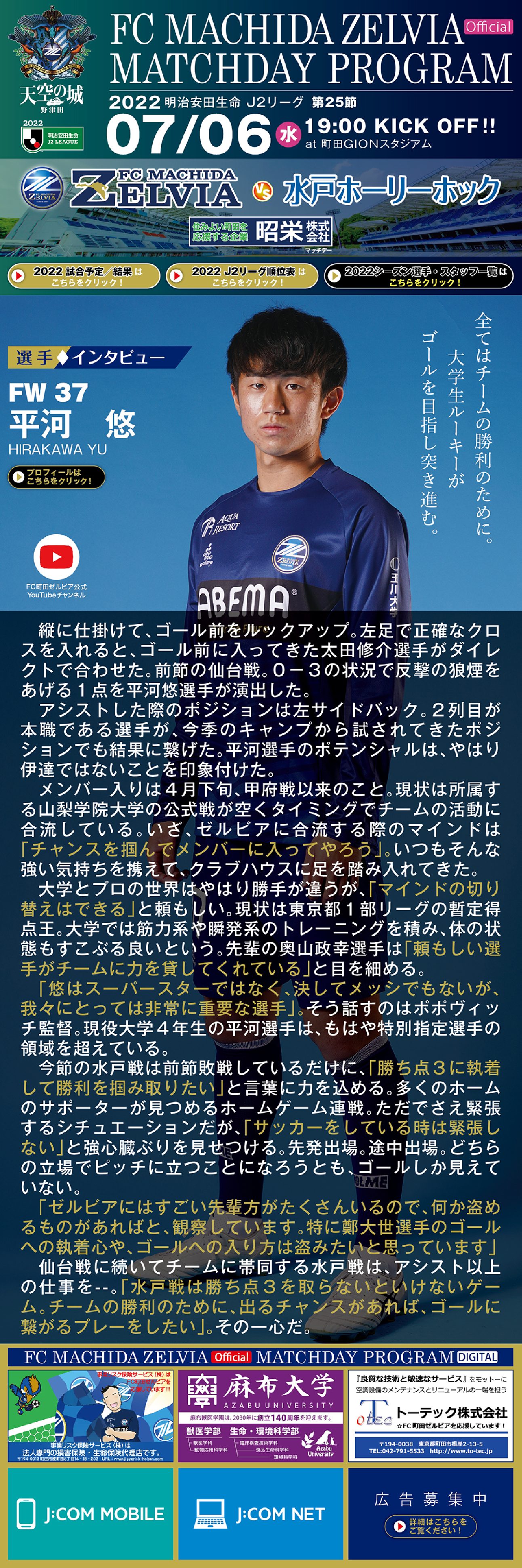
Task: Open the 昭栄株式会社 sponsor banner
Action: (260, 232)
